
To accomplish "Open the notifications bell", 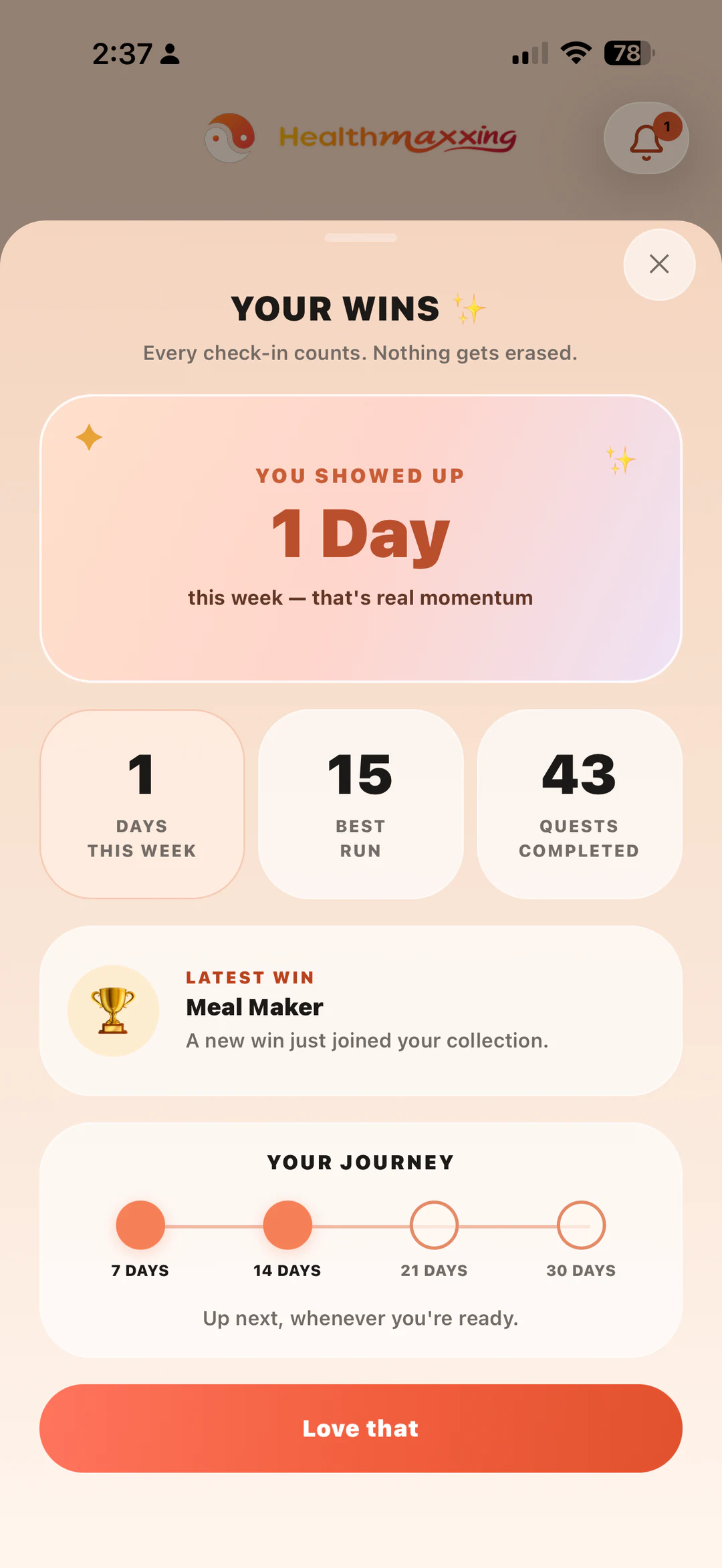I will [646, 138].
